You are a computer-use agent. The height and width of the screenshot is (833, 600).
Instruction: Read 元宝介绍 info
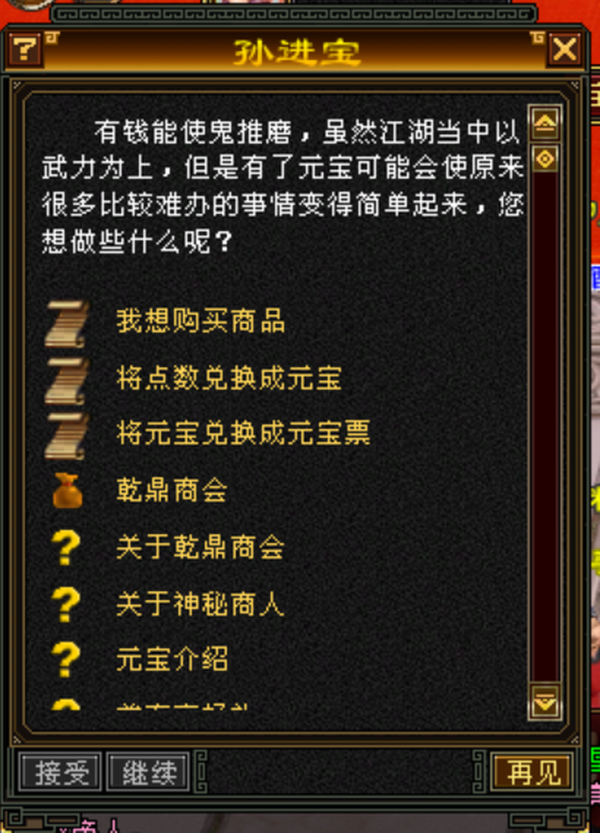(171, 659)
